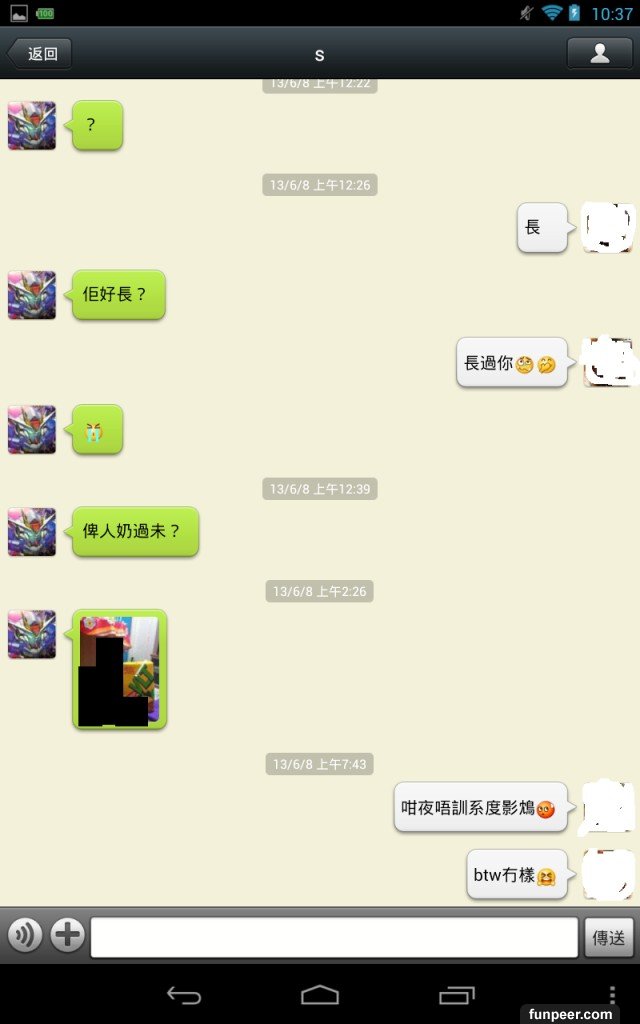Image resolution: width=640 pixels, height=1024 pixels.
Task: Go to the home screen
Action: coord(320,994)
